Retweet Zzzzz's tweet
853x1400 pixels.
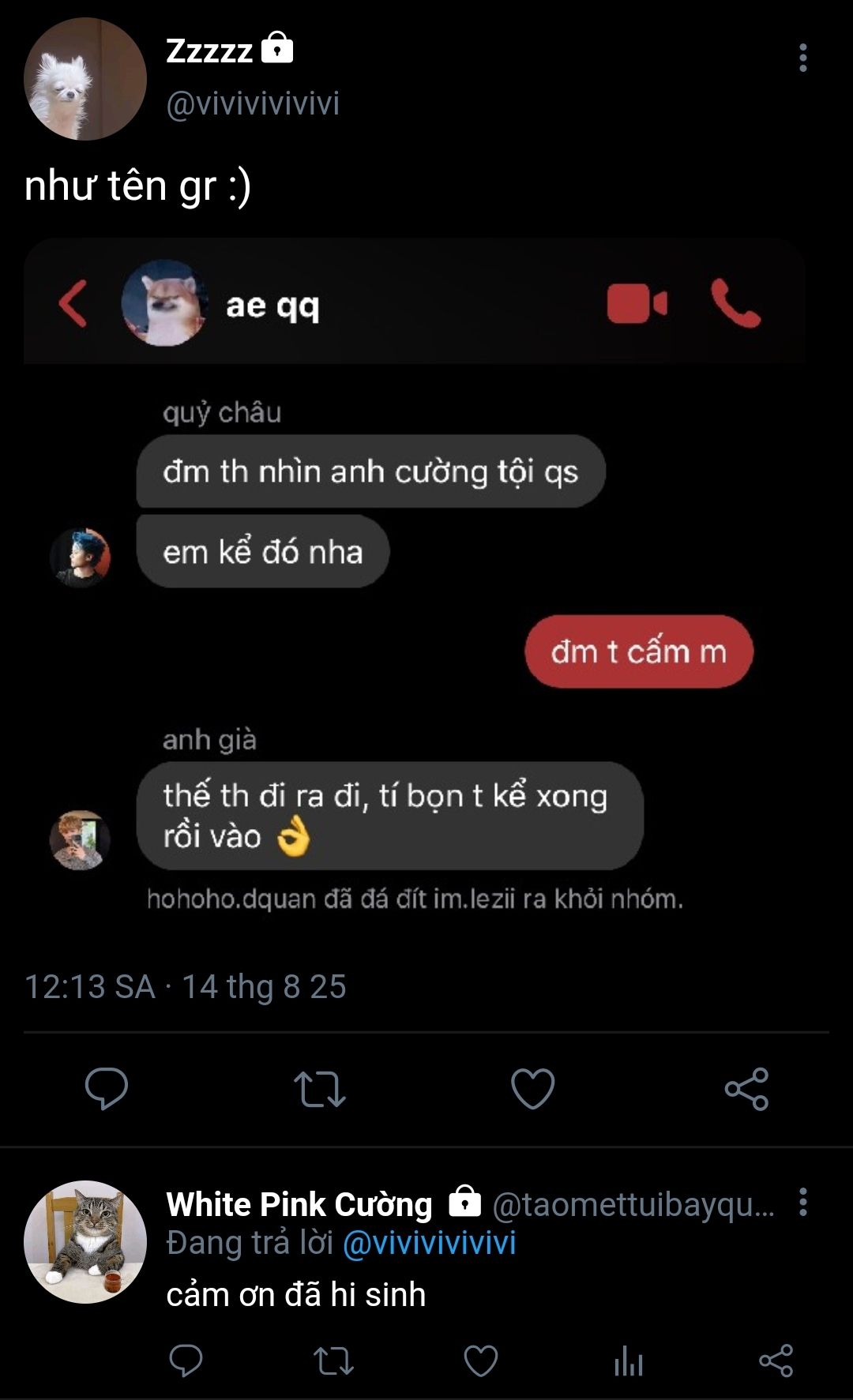320,1088
